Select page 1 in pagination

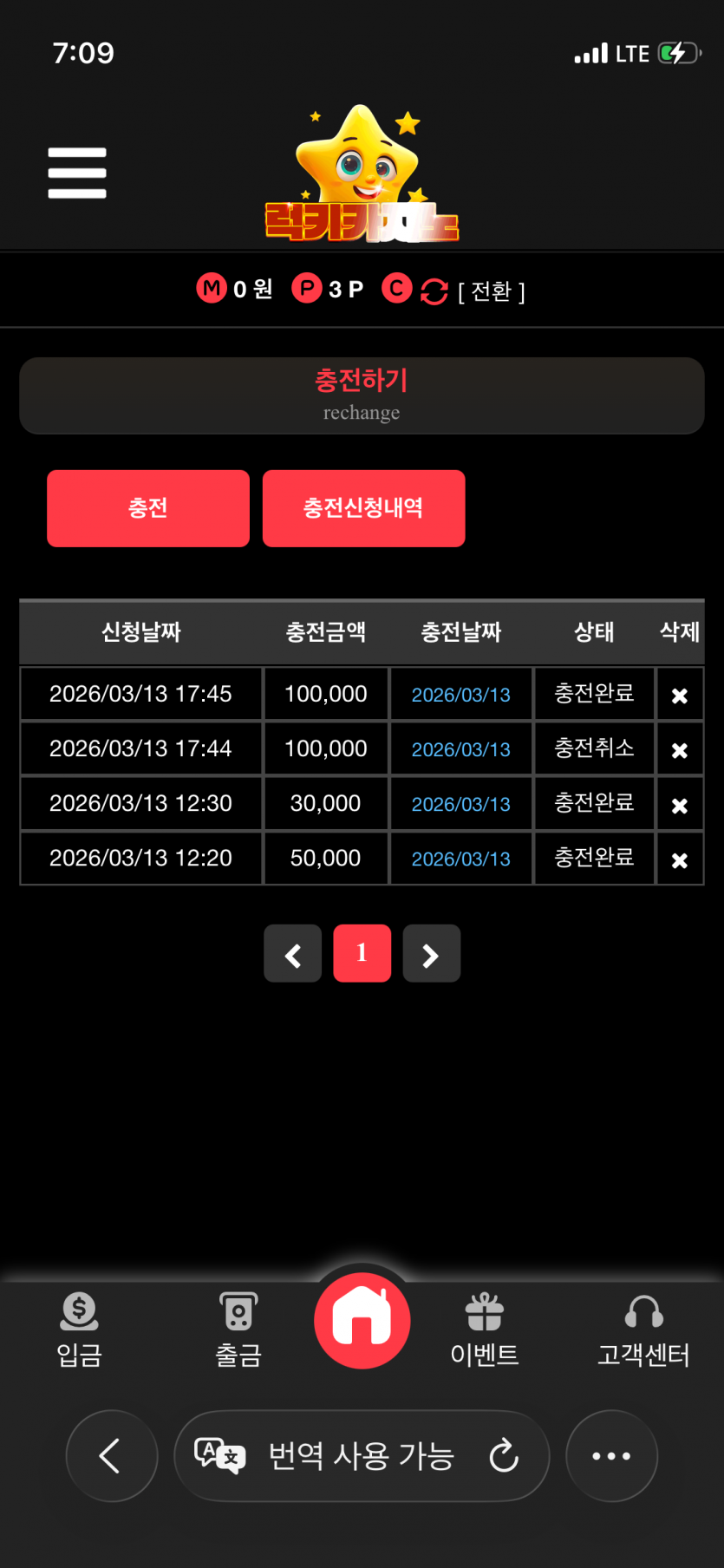[x=362, y=954]
